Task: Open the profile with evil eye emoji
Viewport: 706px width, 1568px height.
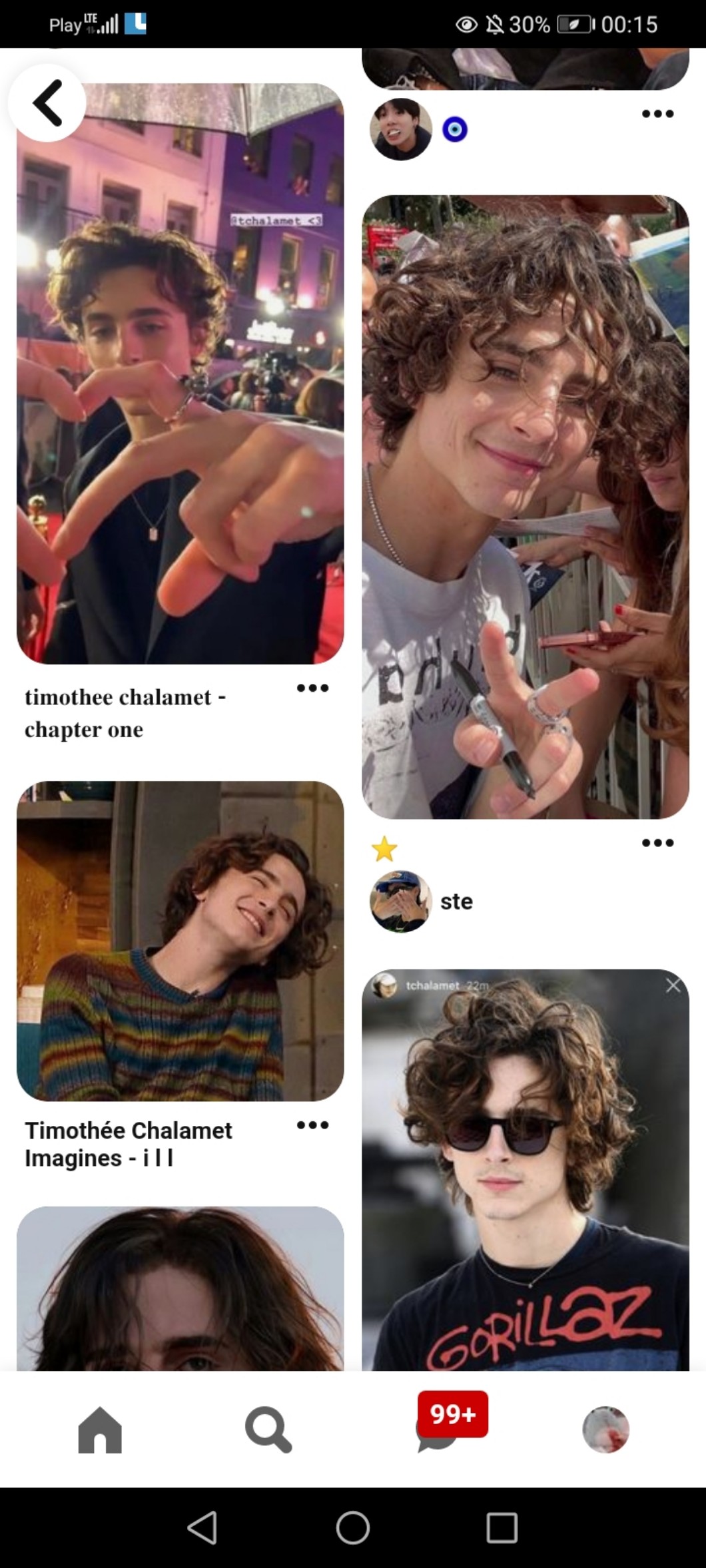Action: tap(400, 129)
